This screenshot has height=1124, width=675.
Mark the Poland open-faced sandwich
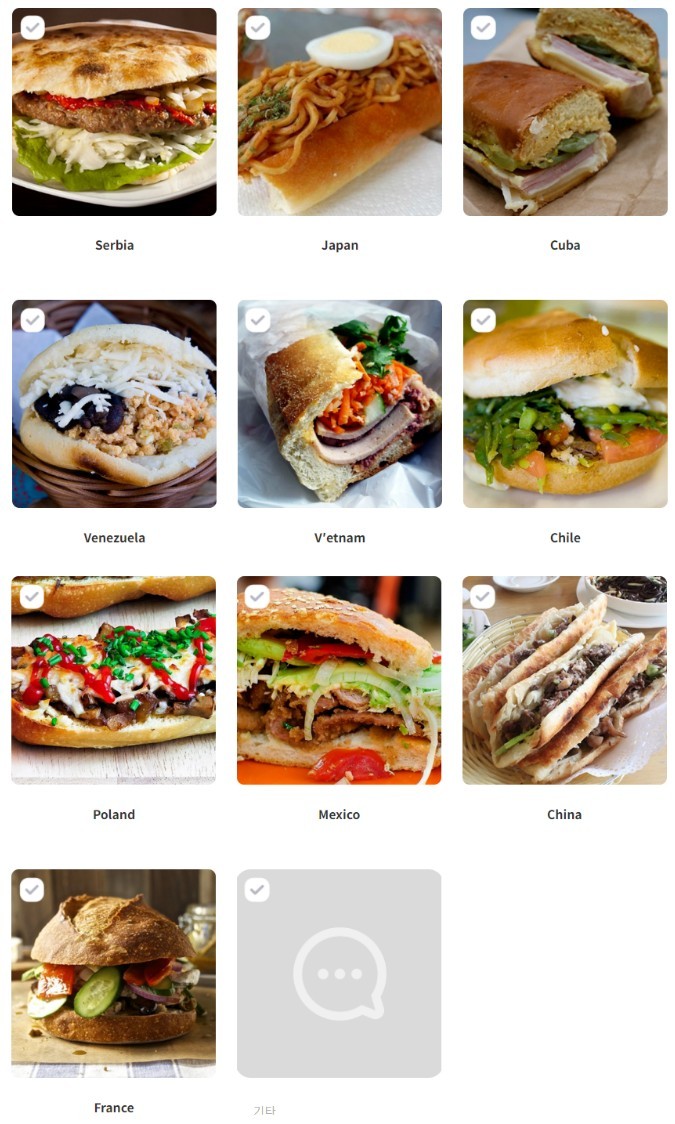click(x=114, y=680)
